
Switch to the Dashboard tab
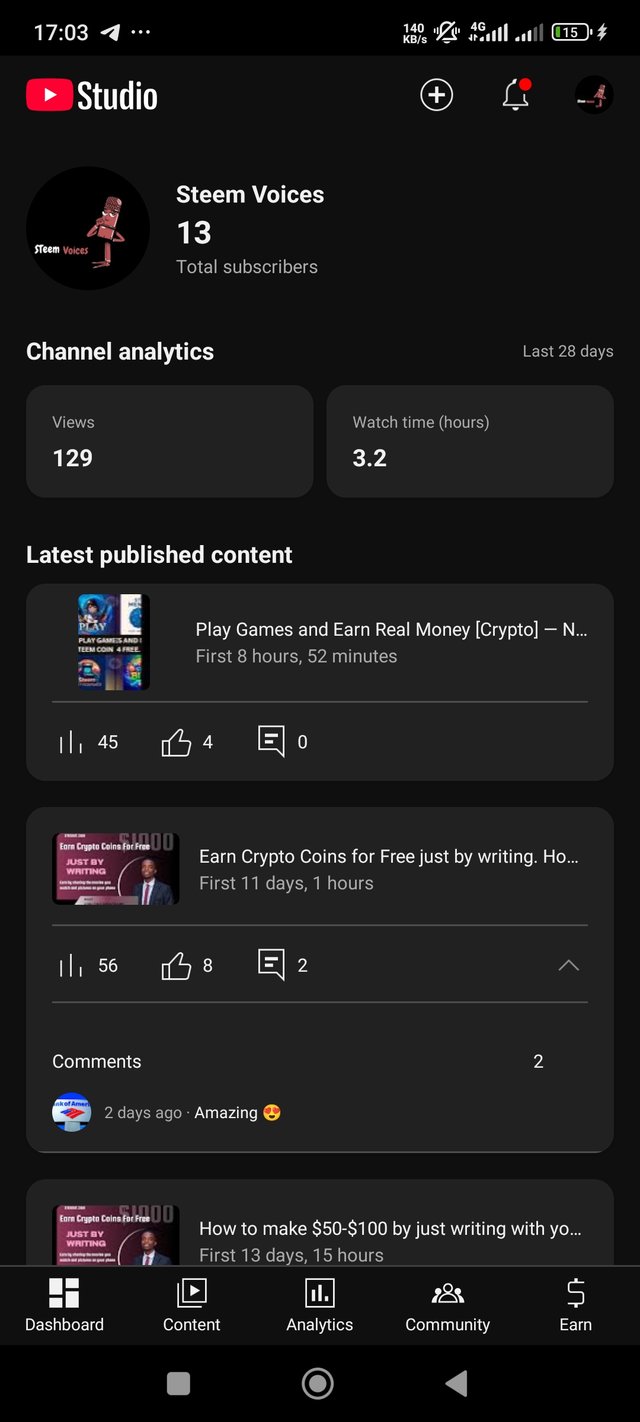click(64, 1305)
